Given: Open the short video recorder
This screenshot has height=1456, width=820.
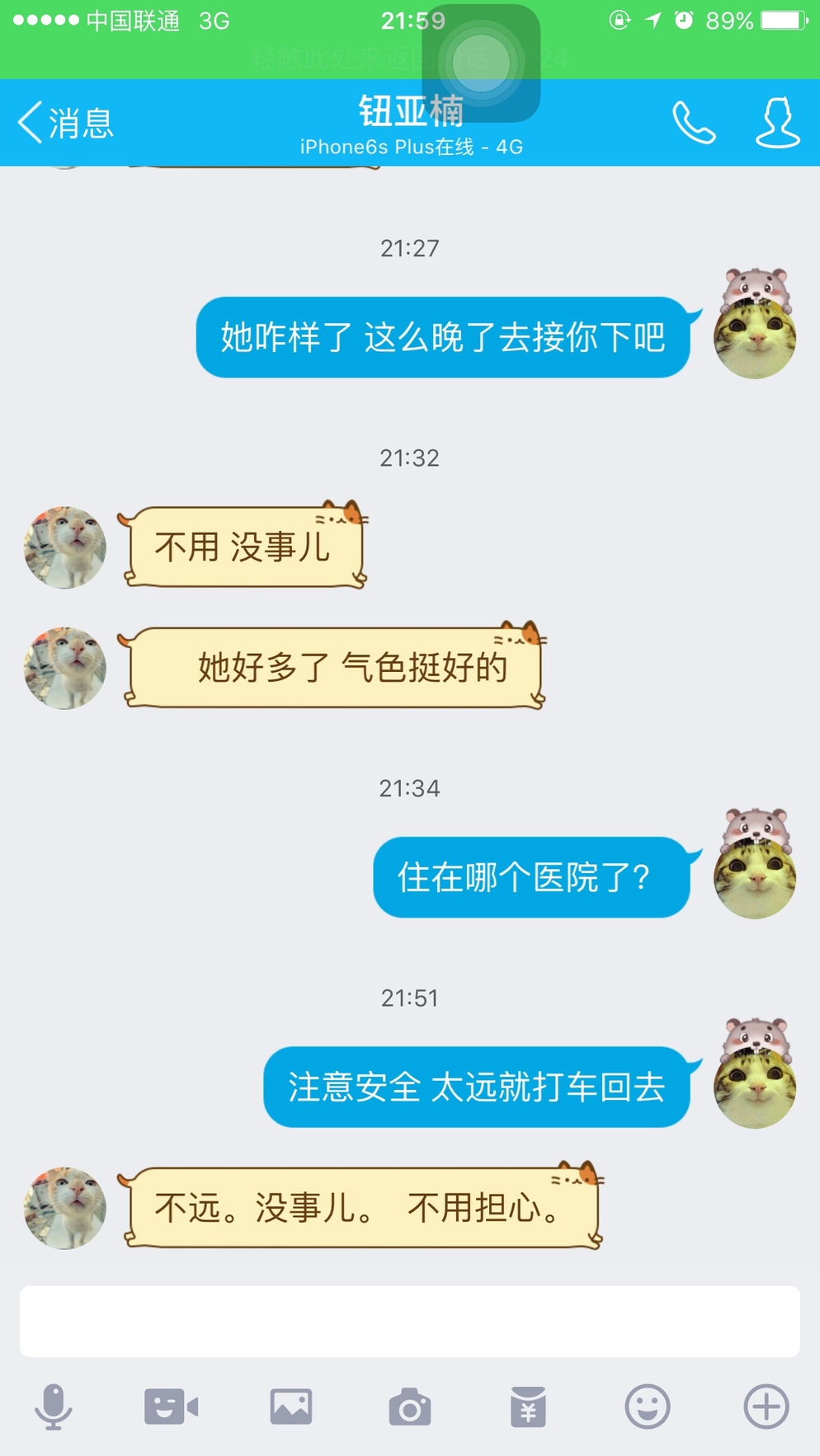Looking at the screenshot, I should coord(171,1407).
